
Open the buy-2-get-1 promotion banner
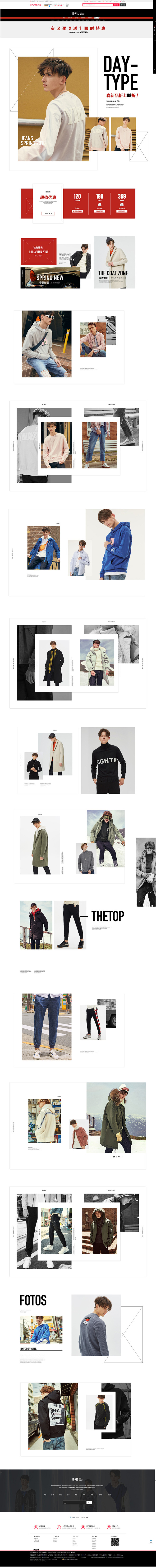(x=78, y=29)
